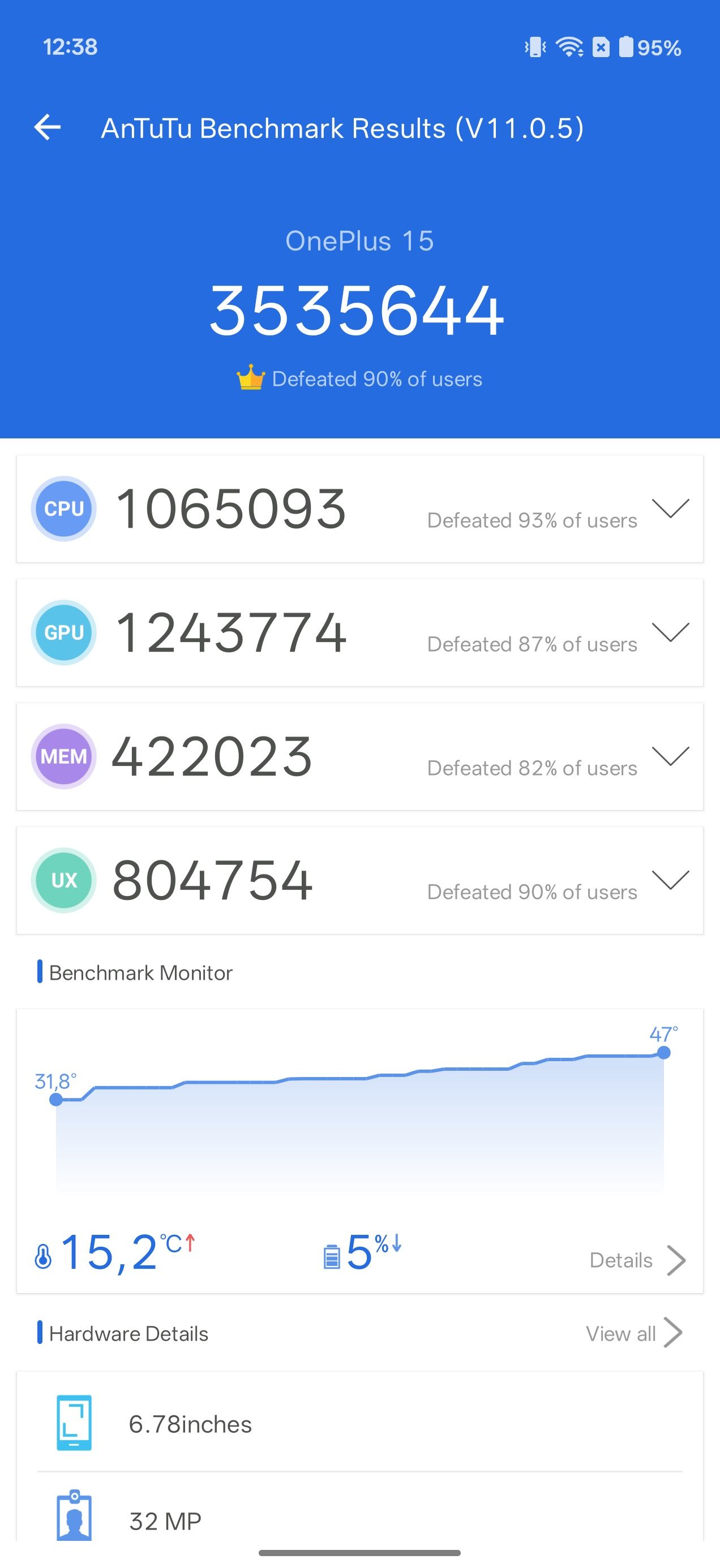Expand the MEM score section
This screenshot has width=720, height=1568.
[670, 756]
